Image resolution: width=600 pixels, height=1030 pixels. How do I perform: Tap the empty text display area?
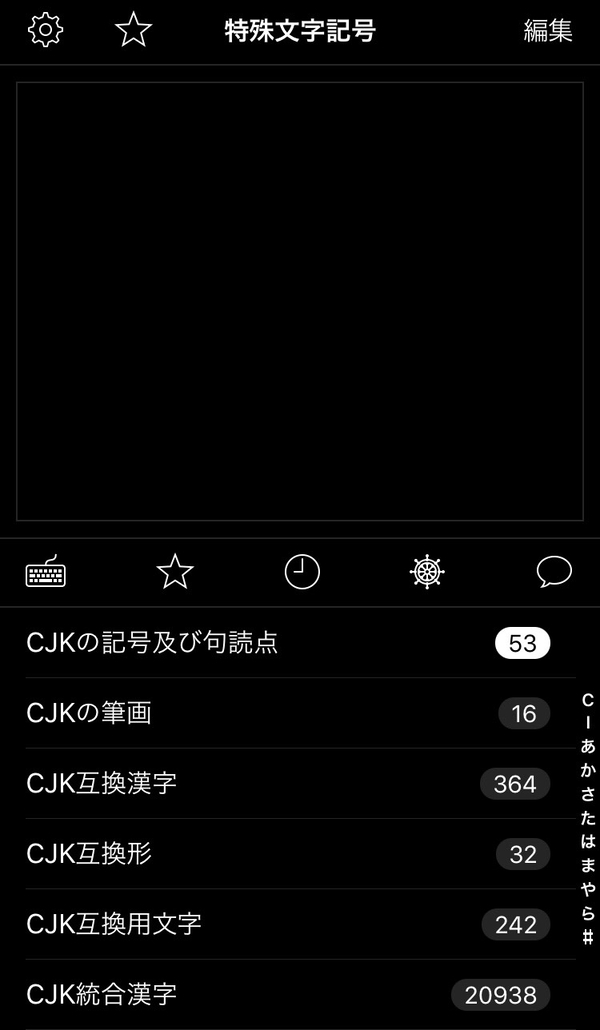tap(300, 301)
